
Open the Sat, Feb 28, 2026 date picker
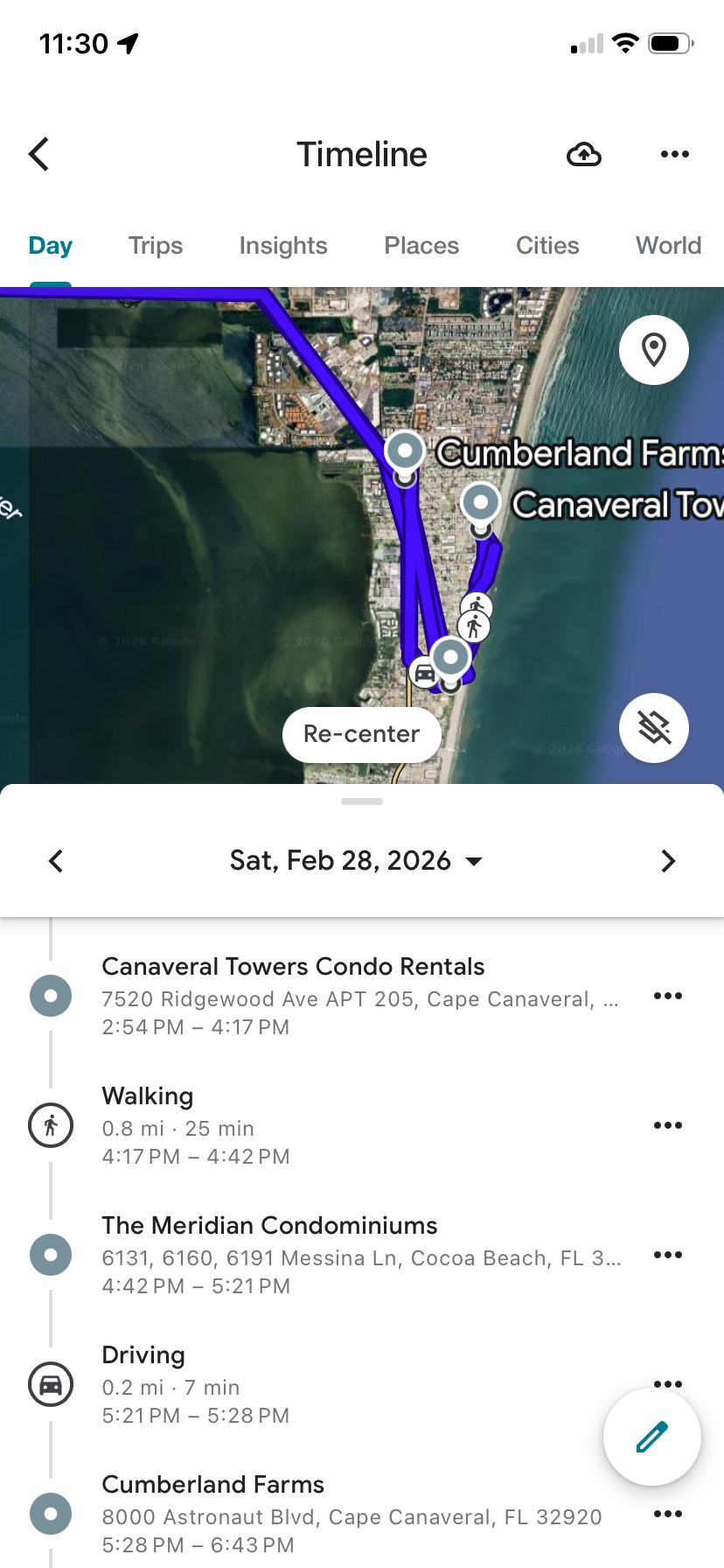(356, 861)
